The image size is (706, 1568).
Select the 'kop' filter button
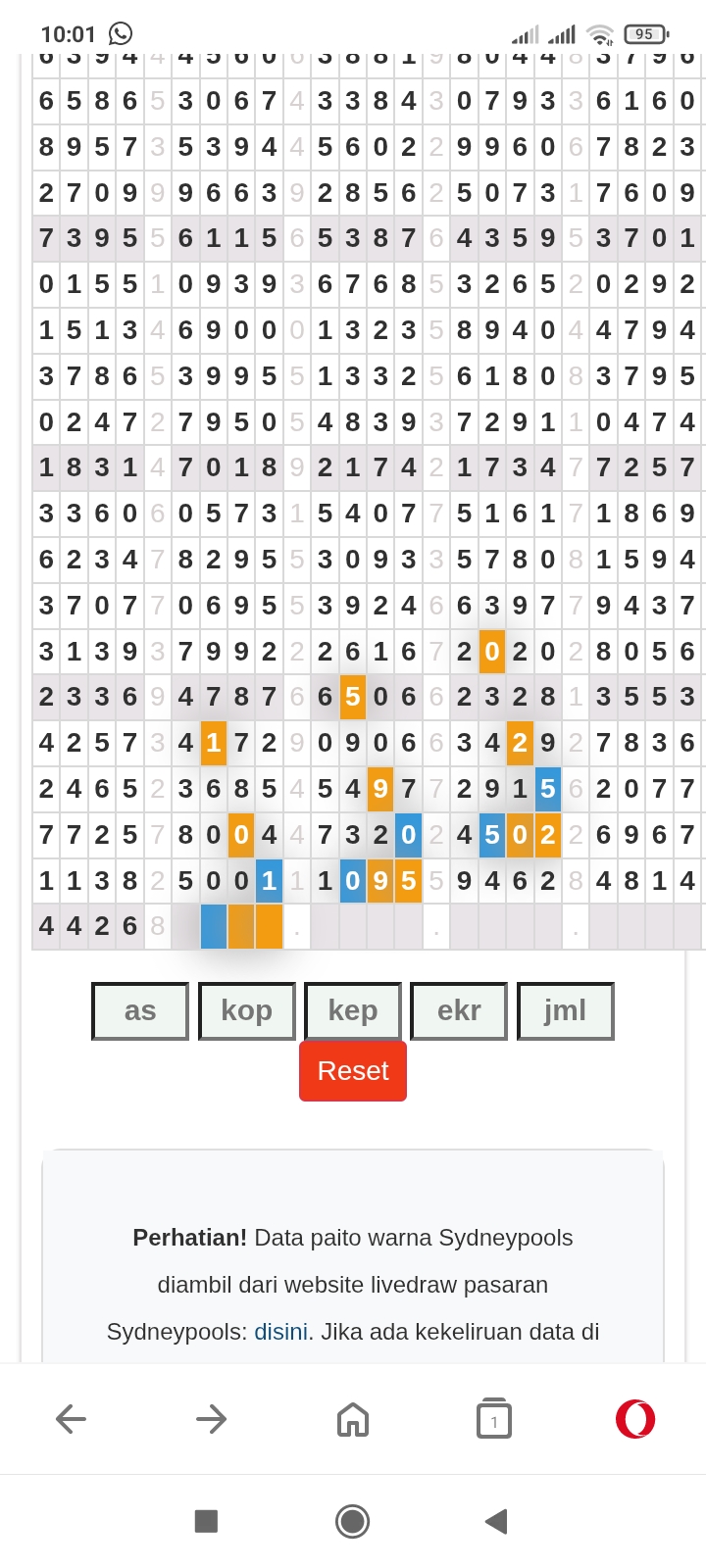tap(246, 1010)
